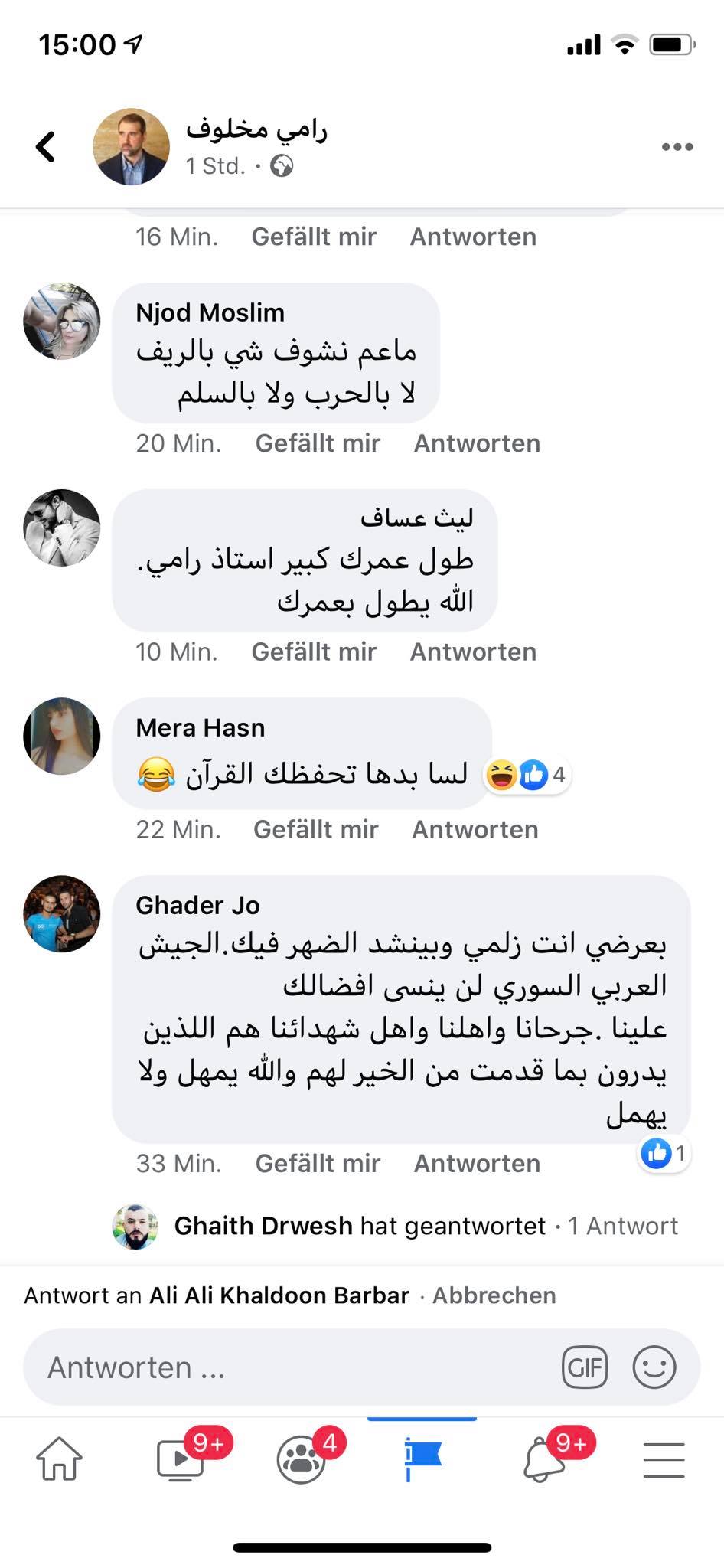The image size is (724, 1568).
Task: Open the hamburger menu tab
Action: point(664,1459)
